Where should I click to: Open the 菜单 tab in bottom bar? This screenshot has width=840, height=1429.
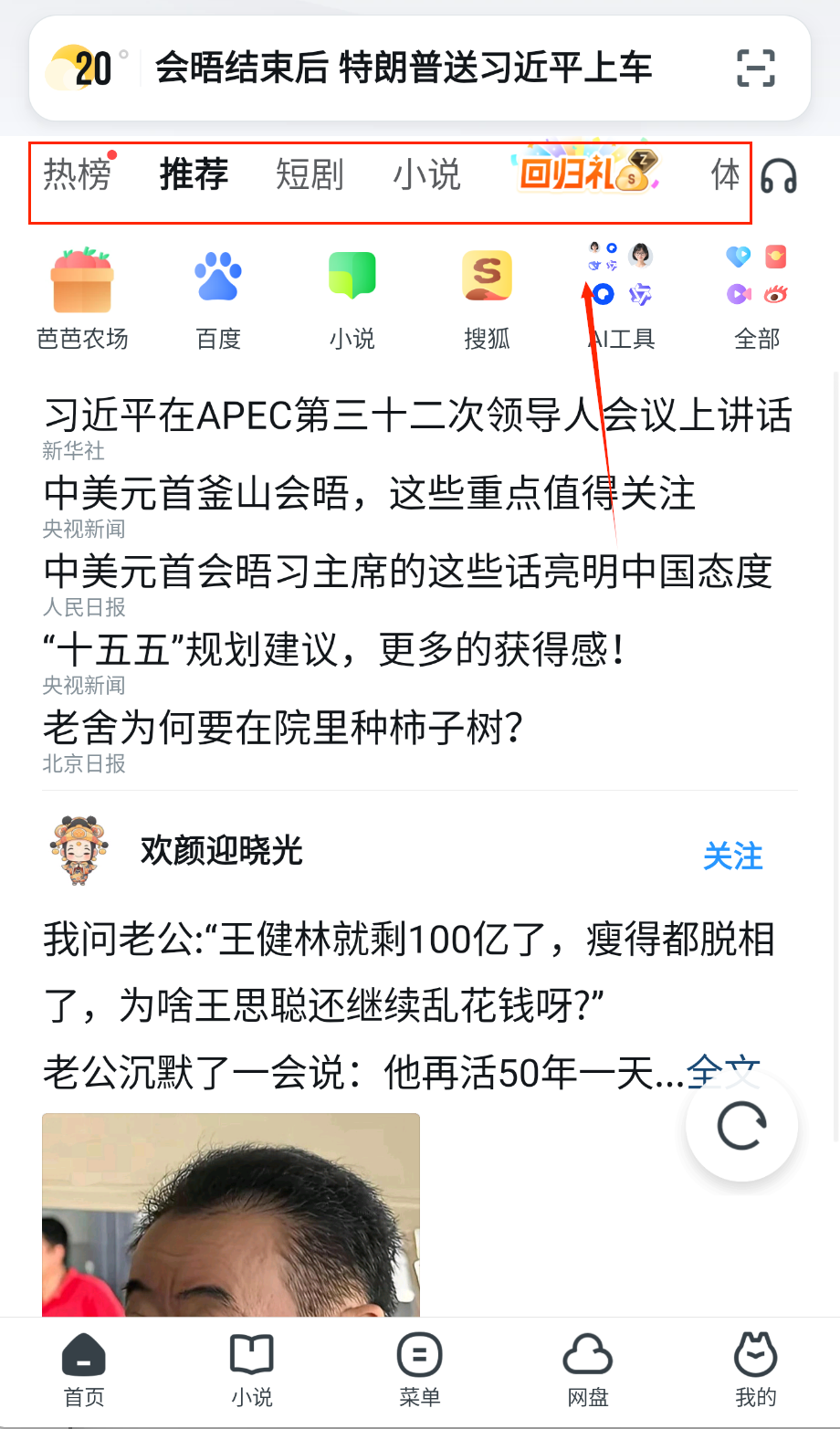point(420,1370)
